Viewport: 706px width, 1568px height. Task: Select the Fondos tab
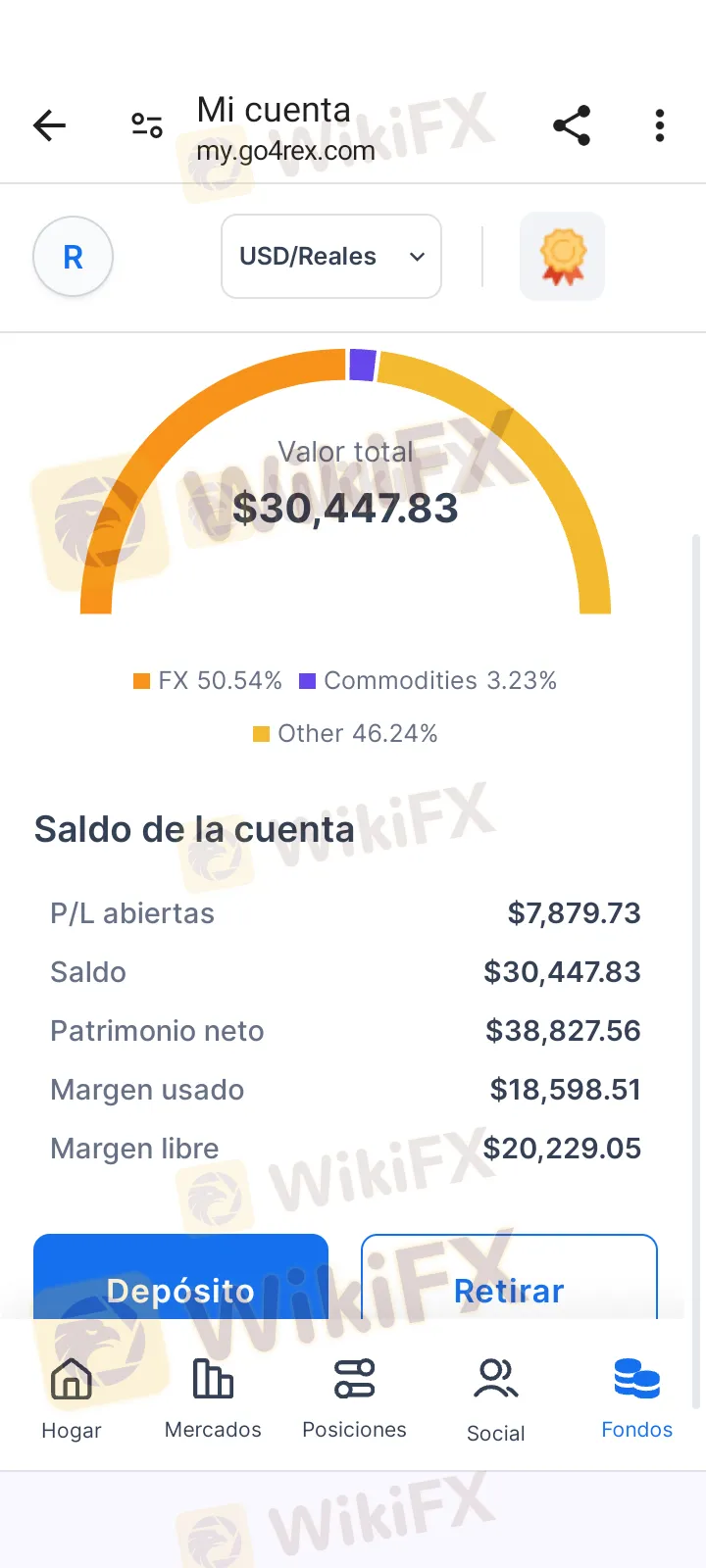pyautogui.click(x=636, y=1398)
